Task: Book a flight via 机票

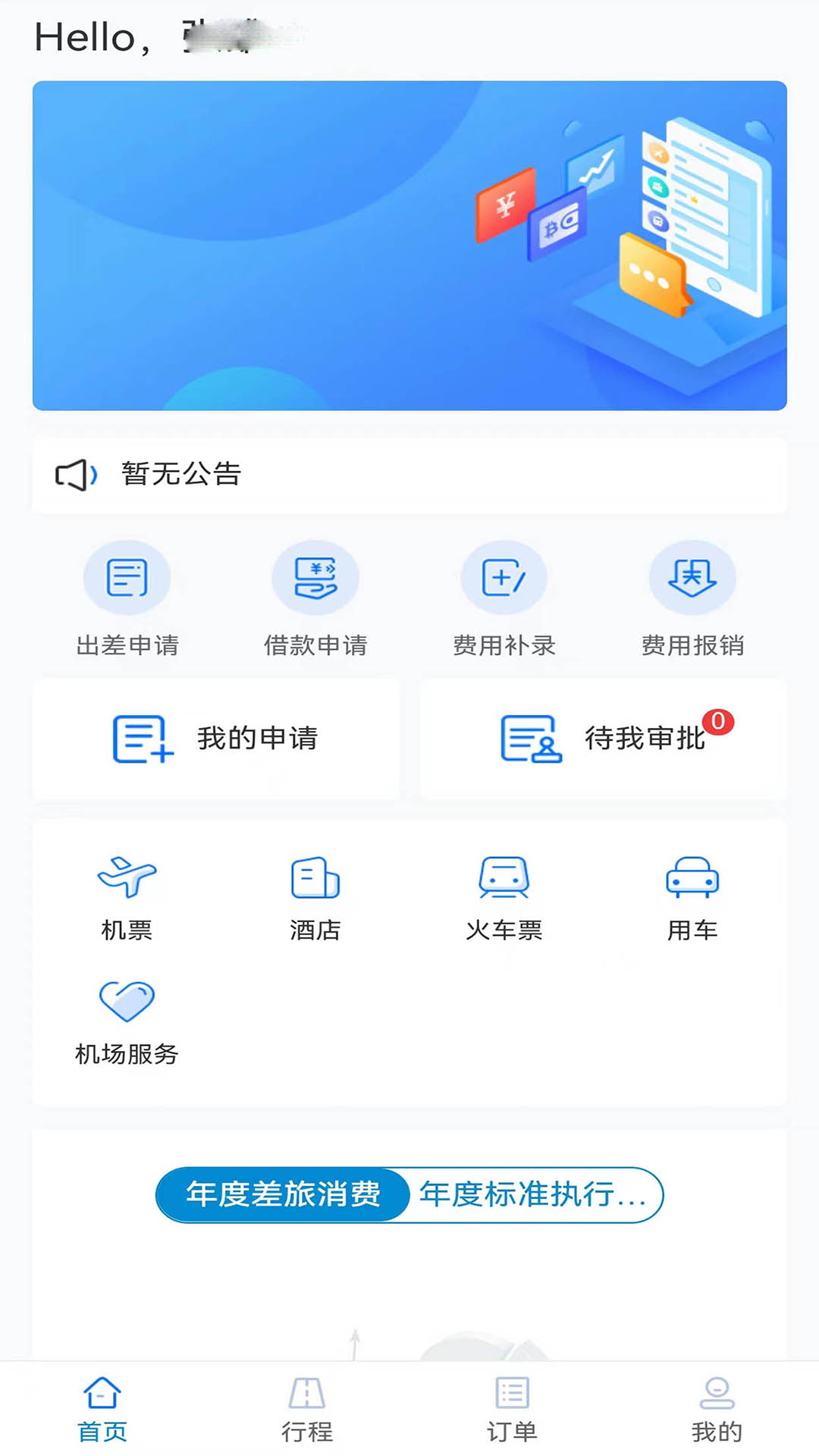Action: click(127, 898)
